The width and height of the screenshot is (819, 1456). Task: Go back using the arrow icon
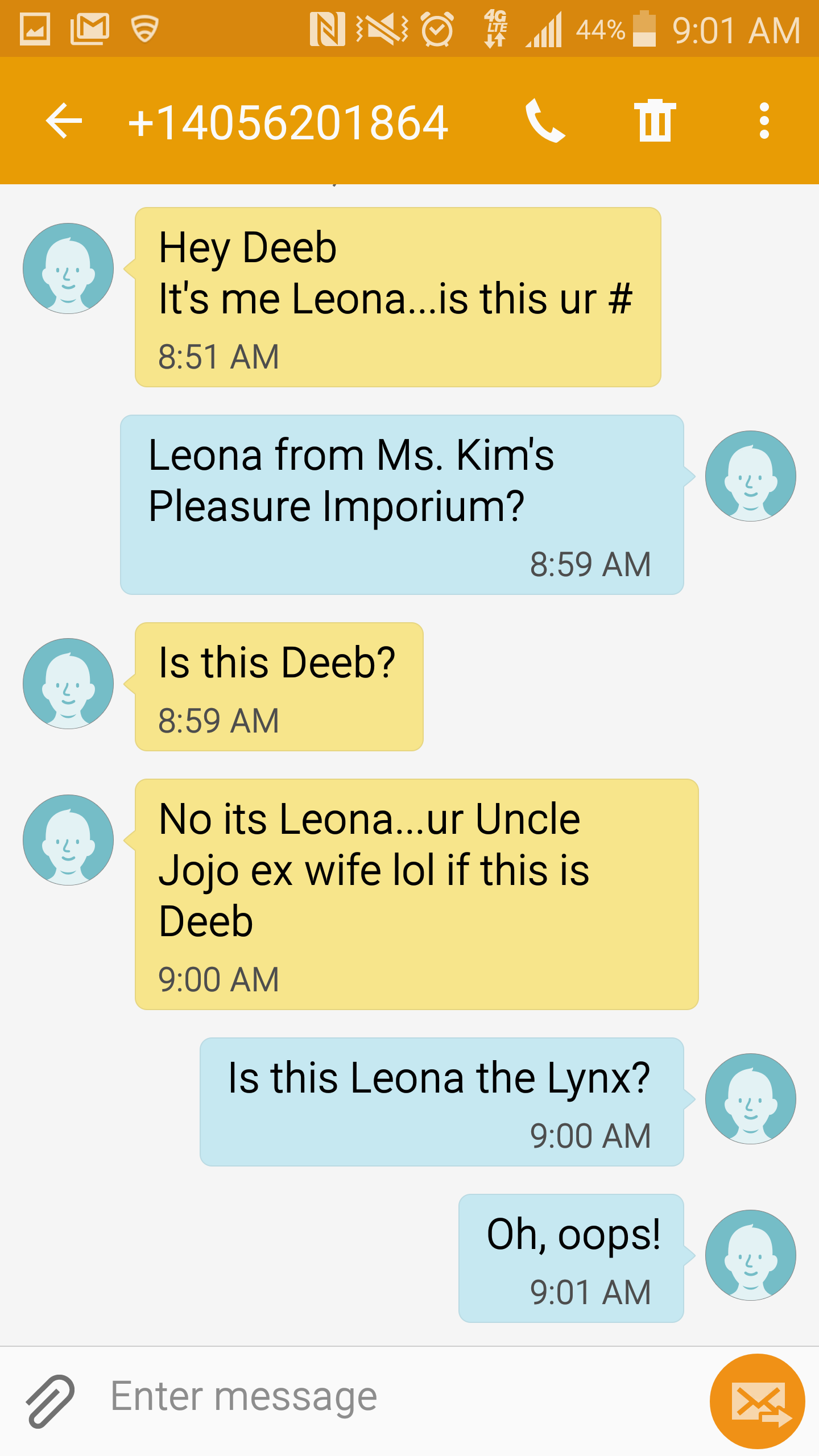coord(64,121)
